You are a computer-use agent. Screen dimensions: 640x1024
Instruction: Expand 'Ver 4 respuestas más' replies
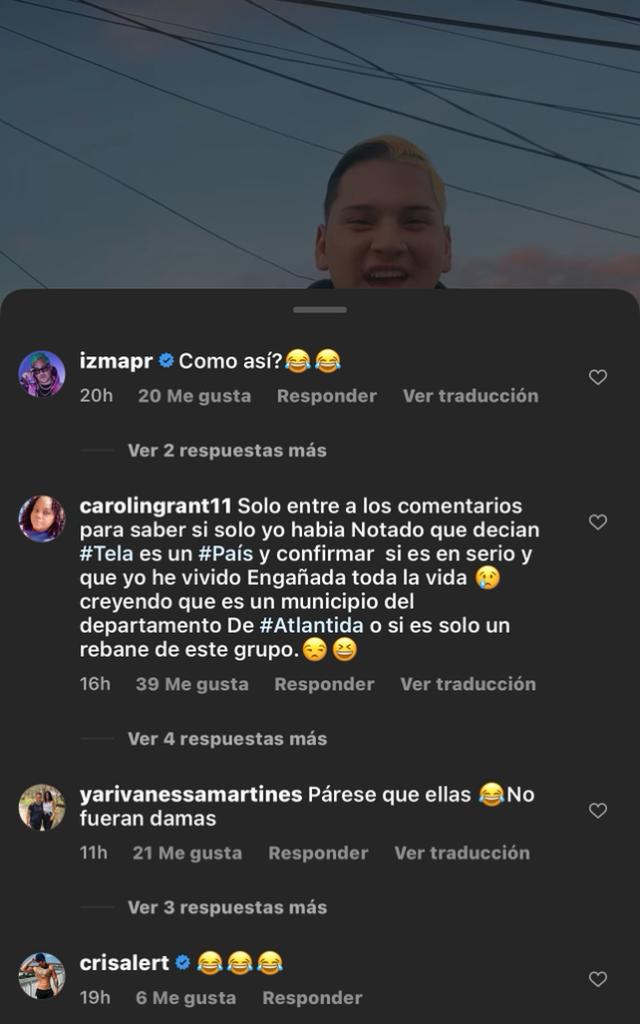[227, 739]
